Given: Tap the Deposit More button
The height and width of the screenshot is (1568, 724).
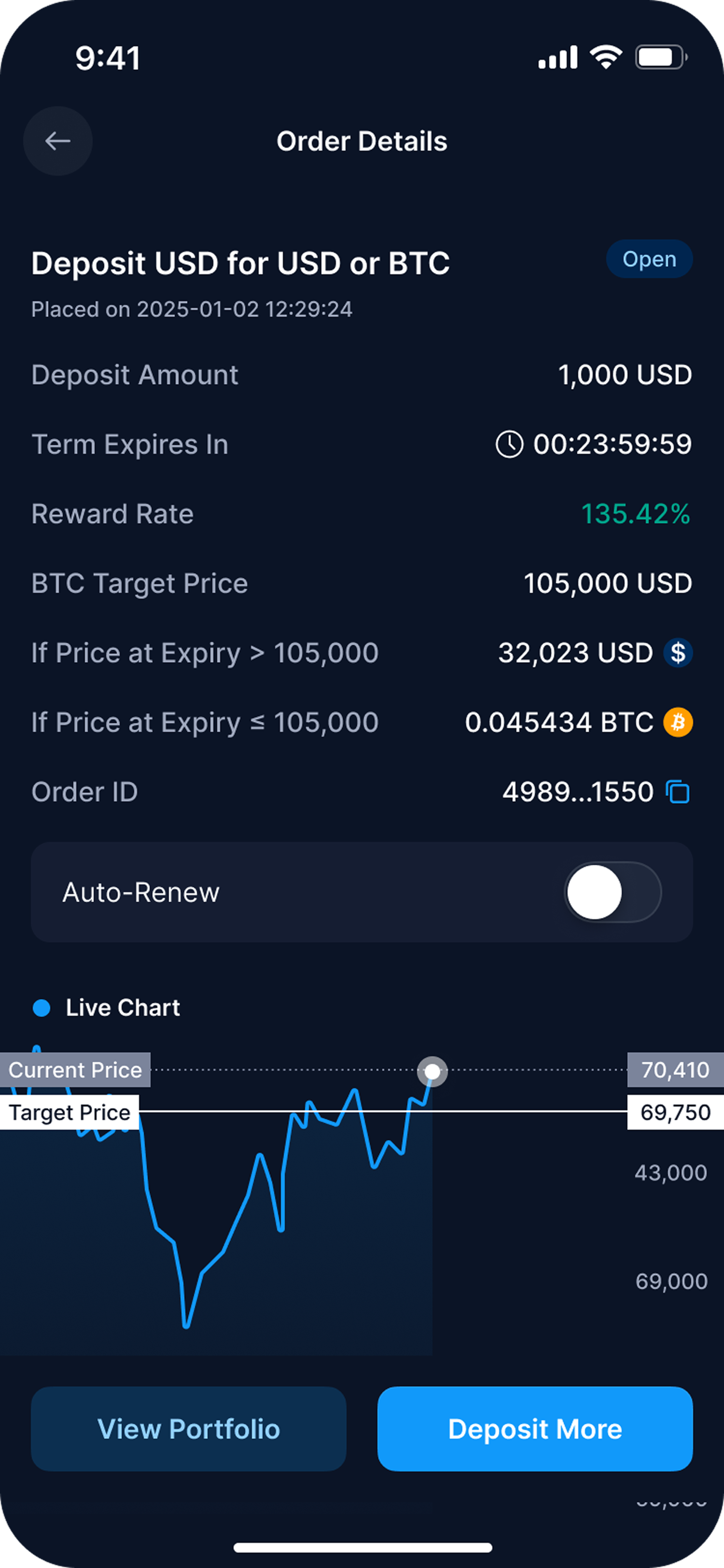Looking at the screenshot, I should pyautogui.click(x=535, y=1428).
